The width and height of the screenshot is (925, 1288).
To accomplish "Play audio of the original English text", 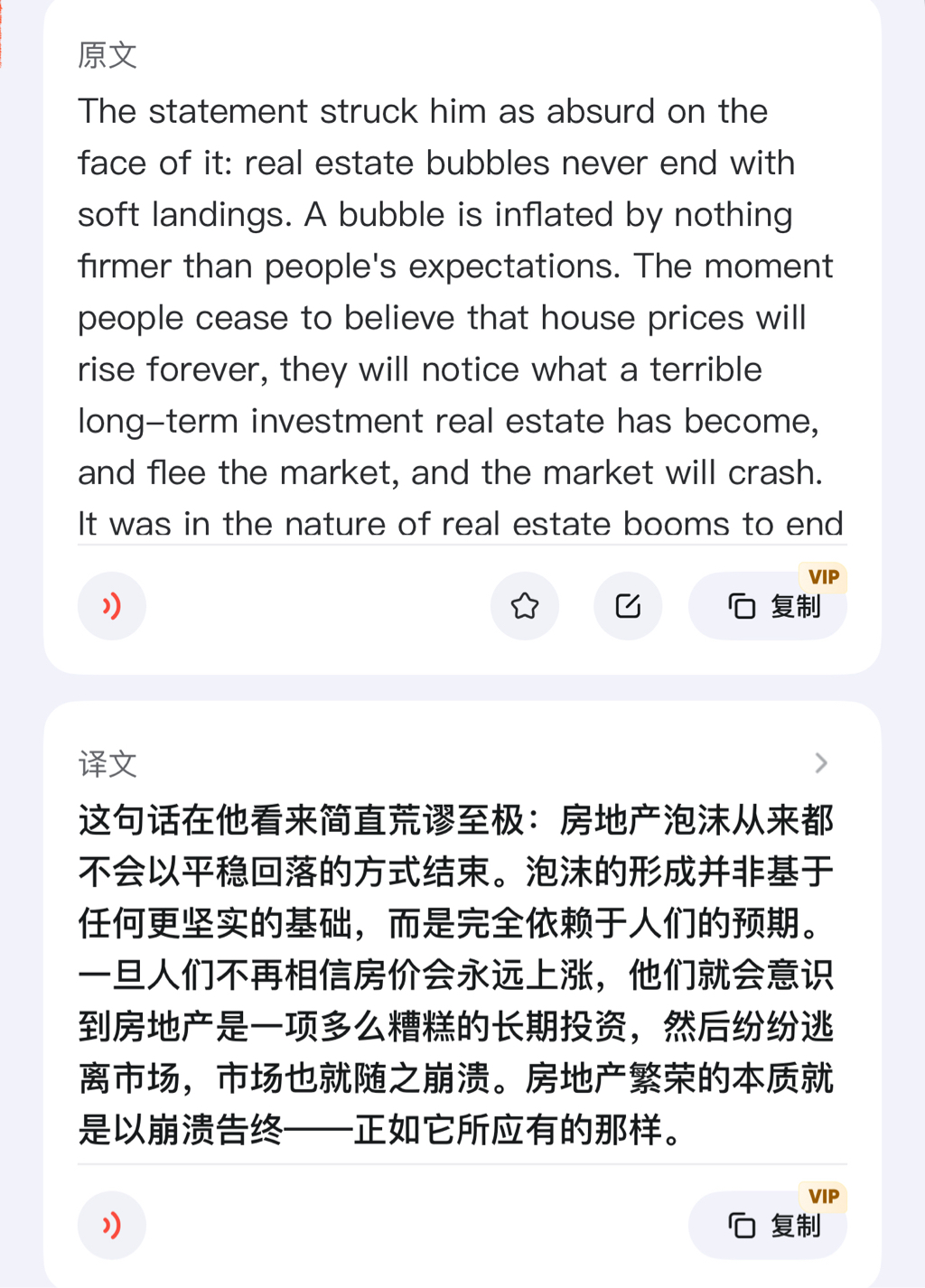I will point(112,606).
